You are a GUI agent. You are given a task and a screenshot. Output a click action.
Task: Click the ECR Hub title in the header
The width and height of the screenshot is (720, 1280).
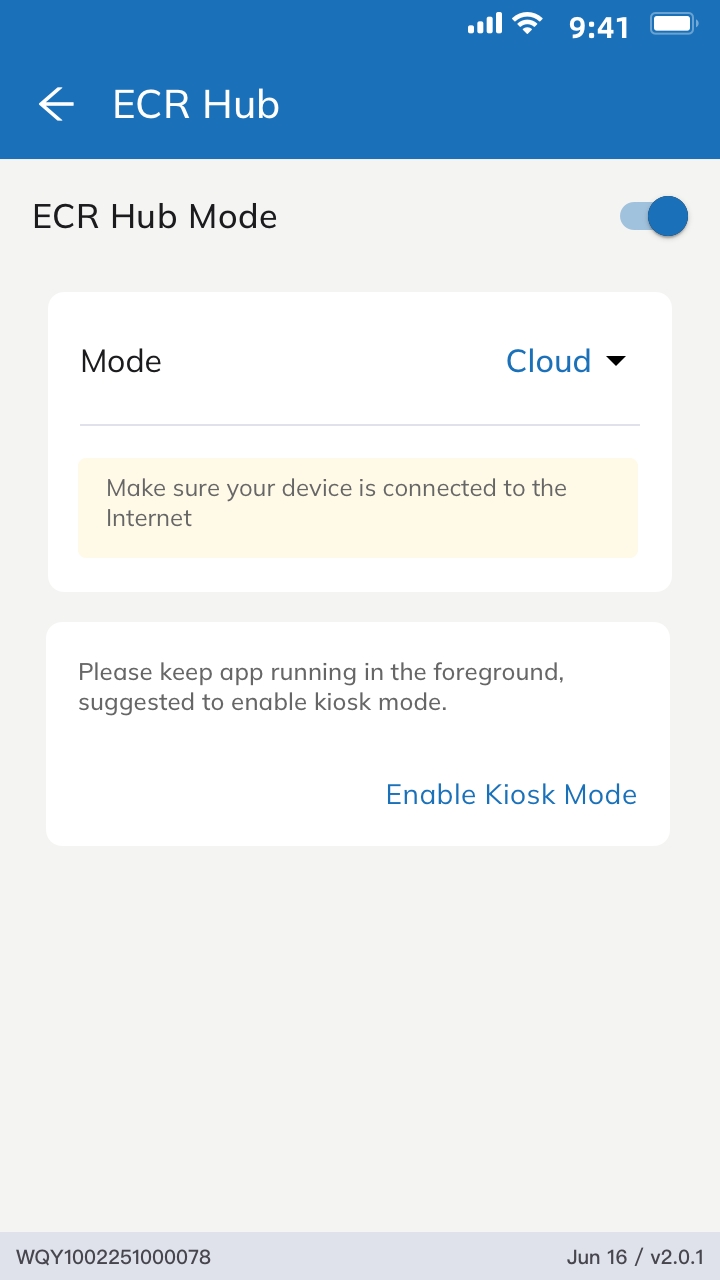click(x=196, y=103)
